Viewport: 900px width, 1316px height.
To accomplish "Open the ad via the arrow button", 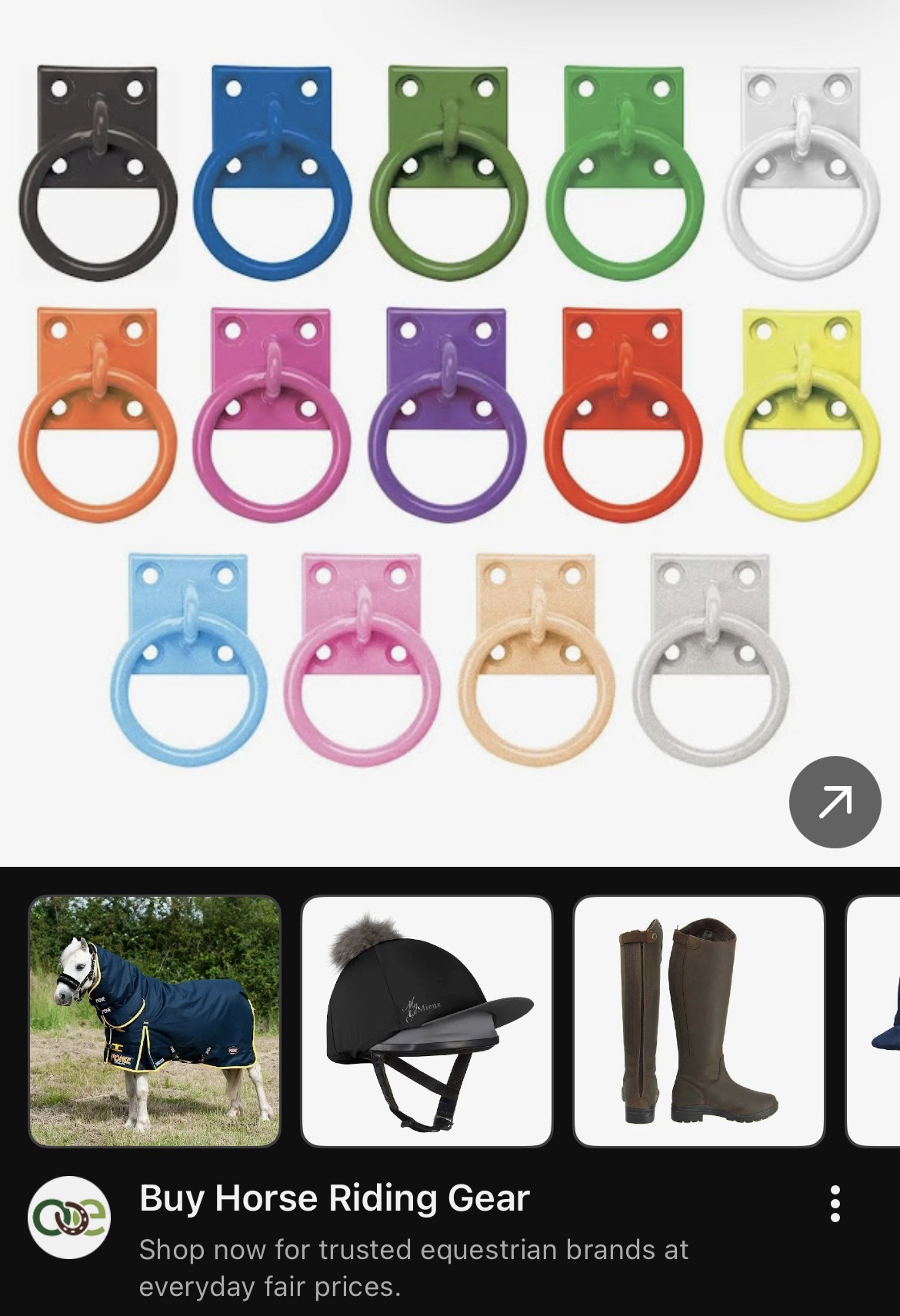I will point(835,802).
